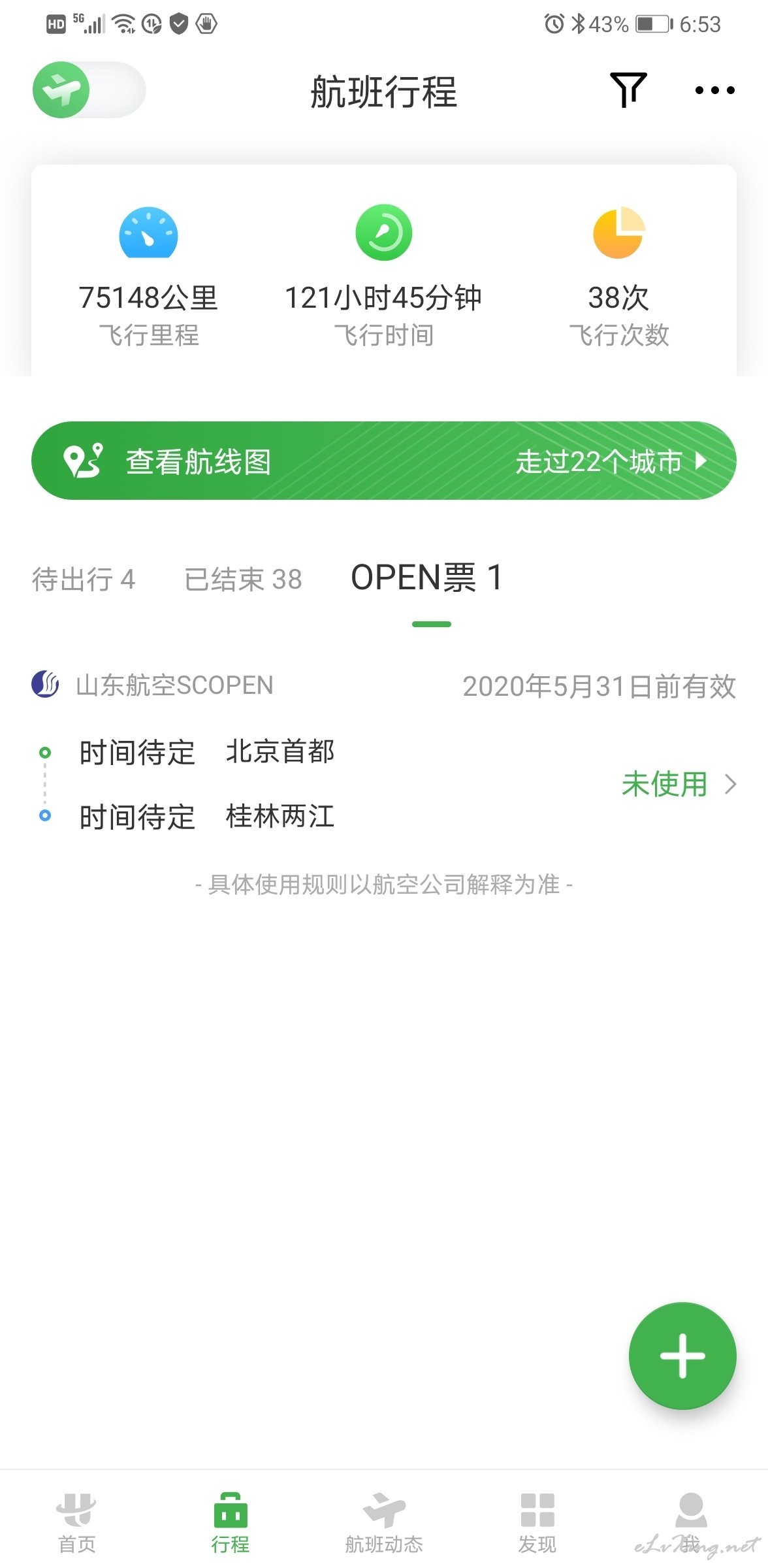Viewport: 768px width, 1568px height.
Task: Open the 我 profile tab
Action: point(691,1522)
